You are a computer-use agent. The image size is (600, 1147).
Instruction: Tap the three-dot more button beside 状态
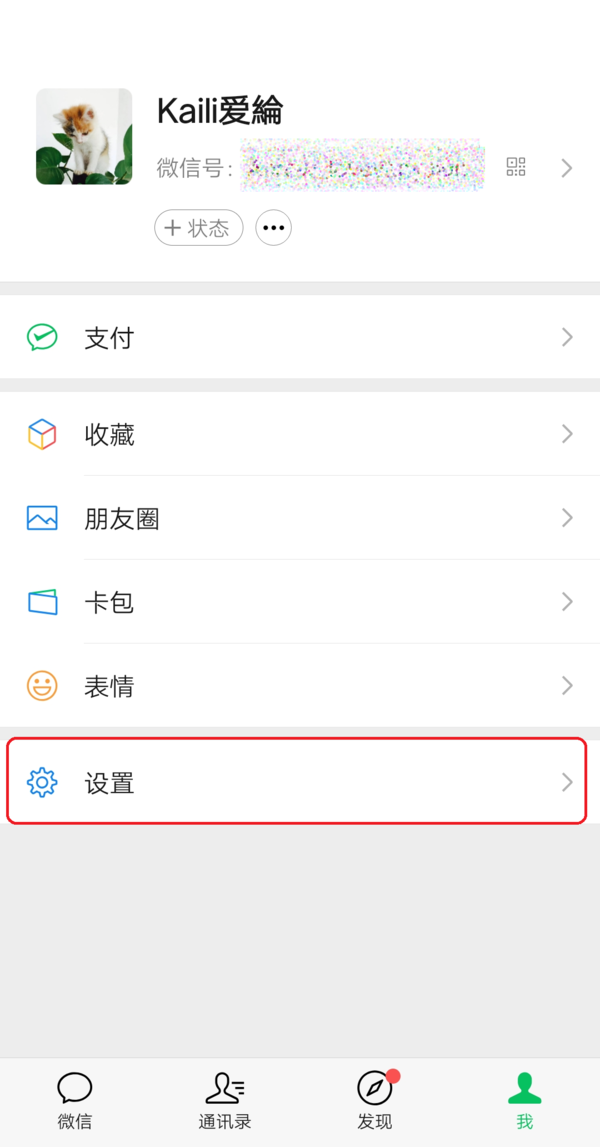[x=273, y=228]
